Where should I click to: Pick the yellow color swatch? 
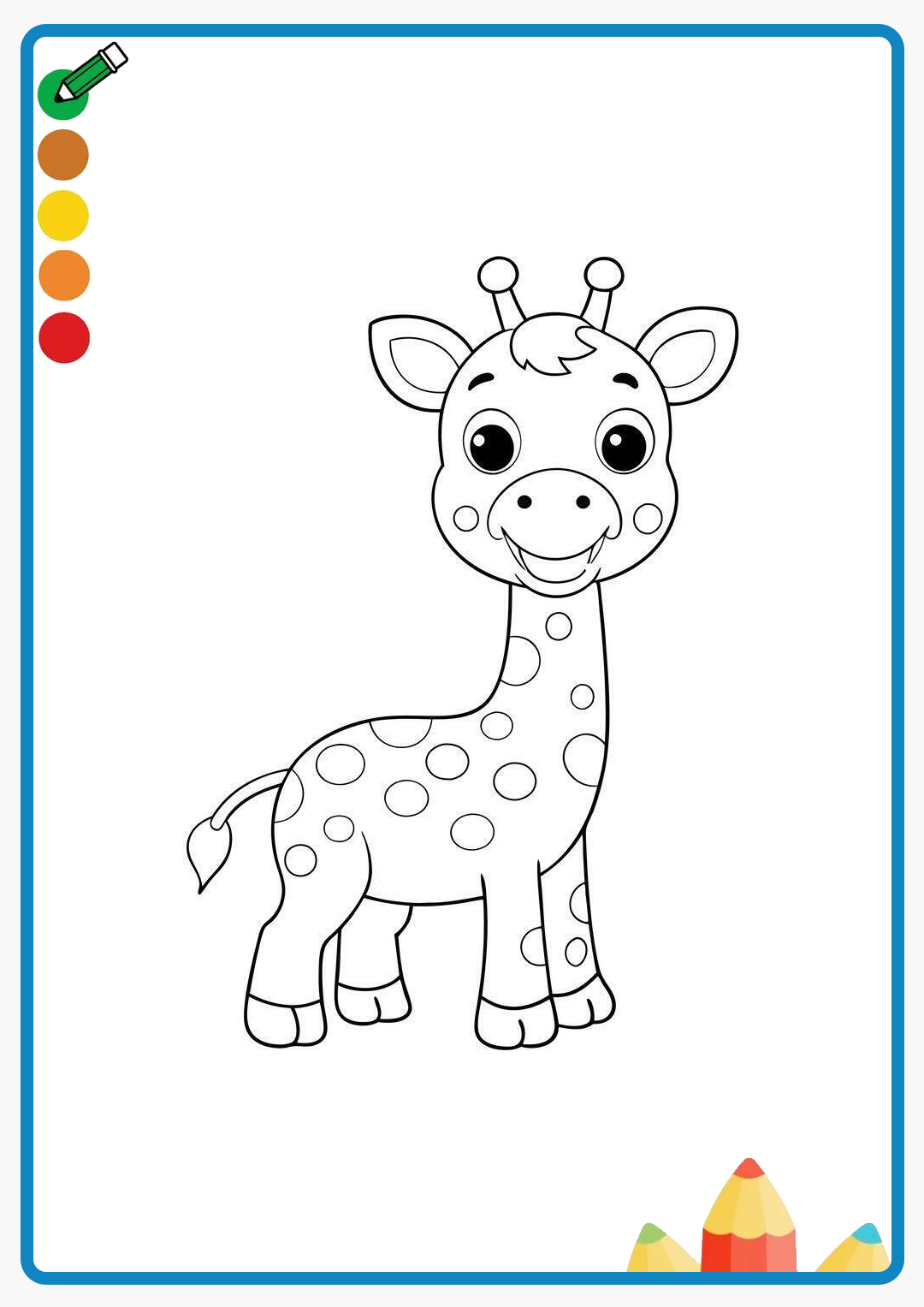63,216
